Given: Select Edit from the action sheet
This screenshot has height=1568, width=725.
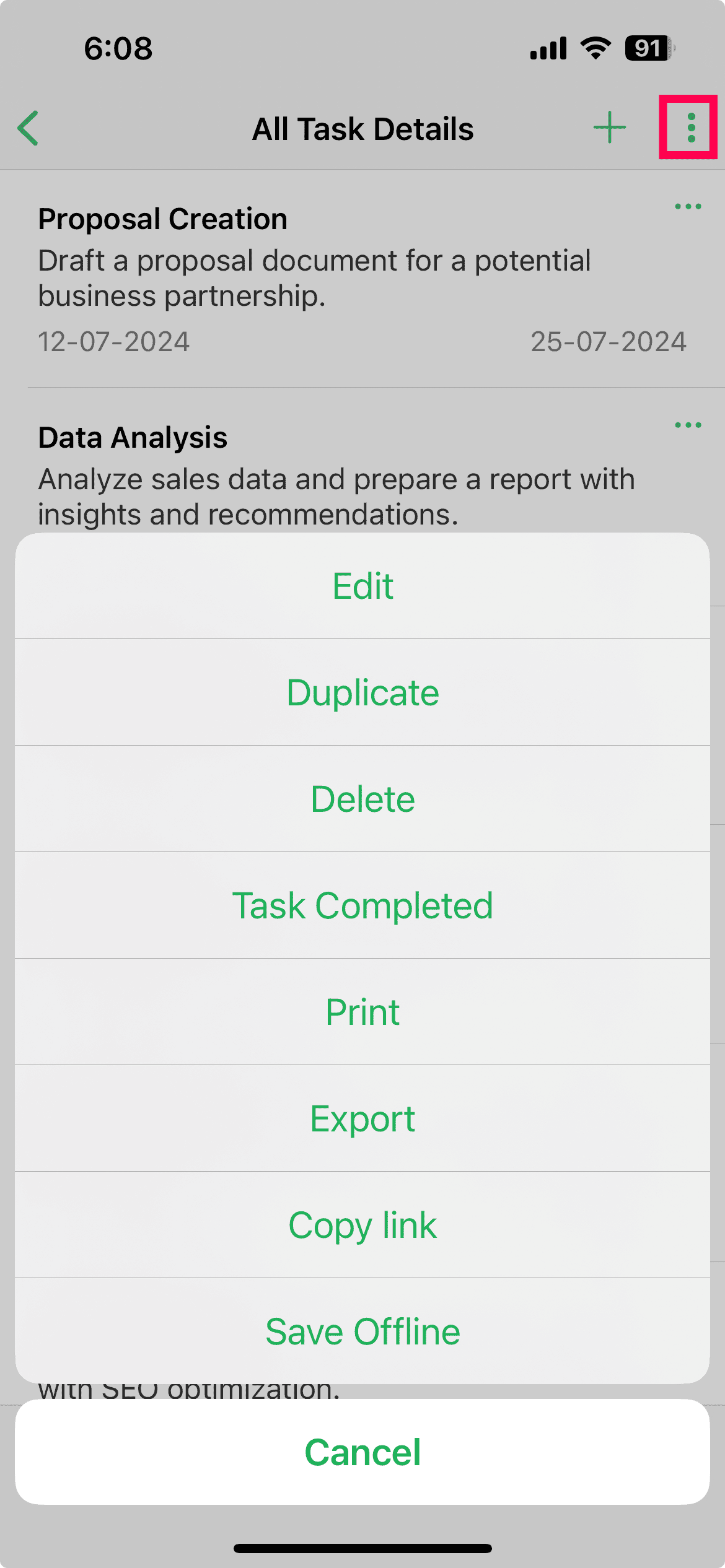Looking at the screenshot, I should [362, 586].
